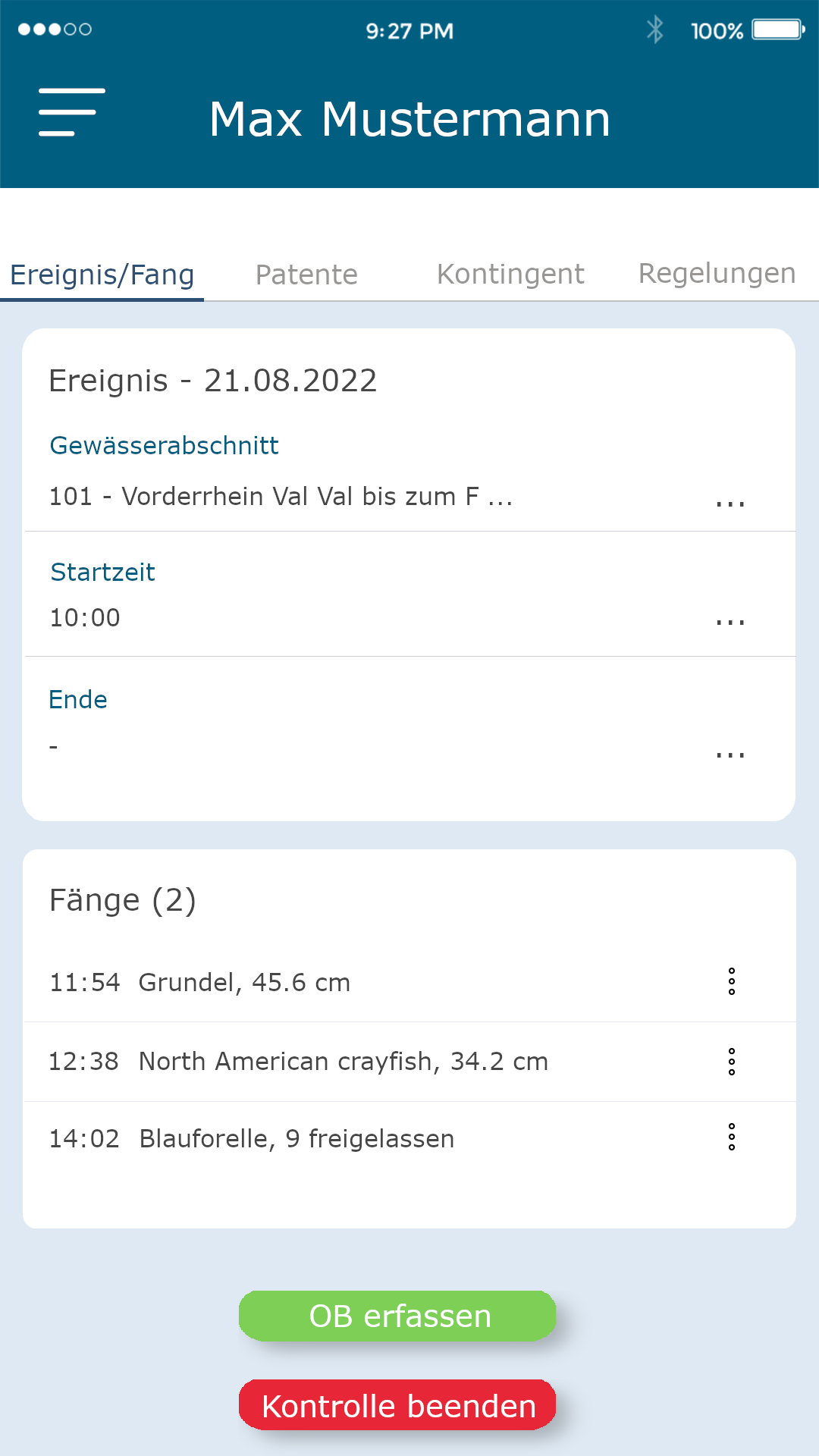Open the hamburger menu
This screenshot has width=819, height=1456.
coord(72,112)
